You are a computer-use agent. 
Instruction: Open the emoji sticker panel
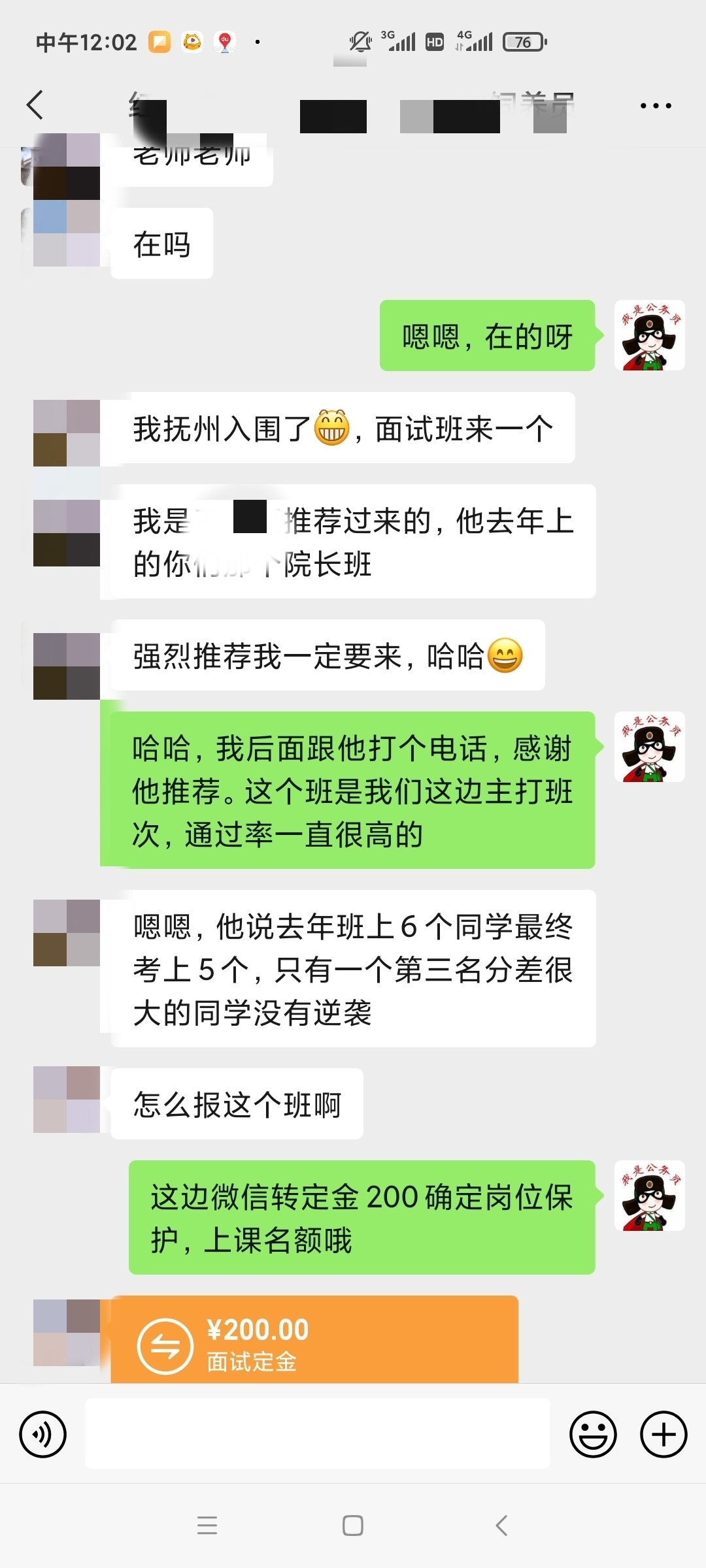pos(593,1435)
